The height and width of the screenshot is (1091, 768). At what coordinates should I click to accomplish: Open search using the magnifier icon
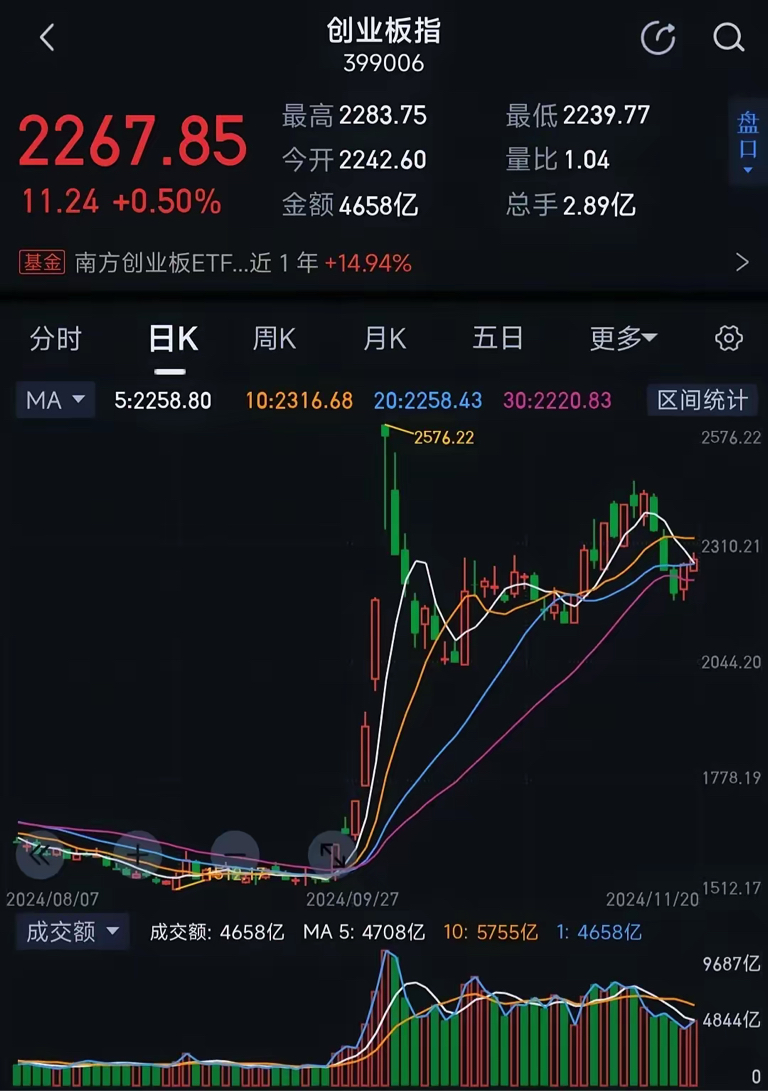point(727,36)
